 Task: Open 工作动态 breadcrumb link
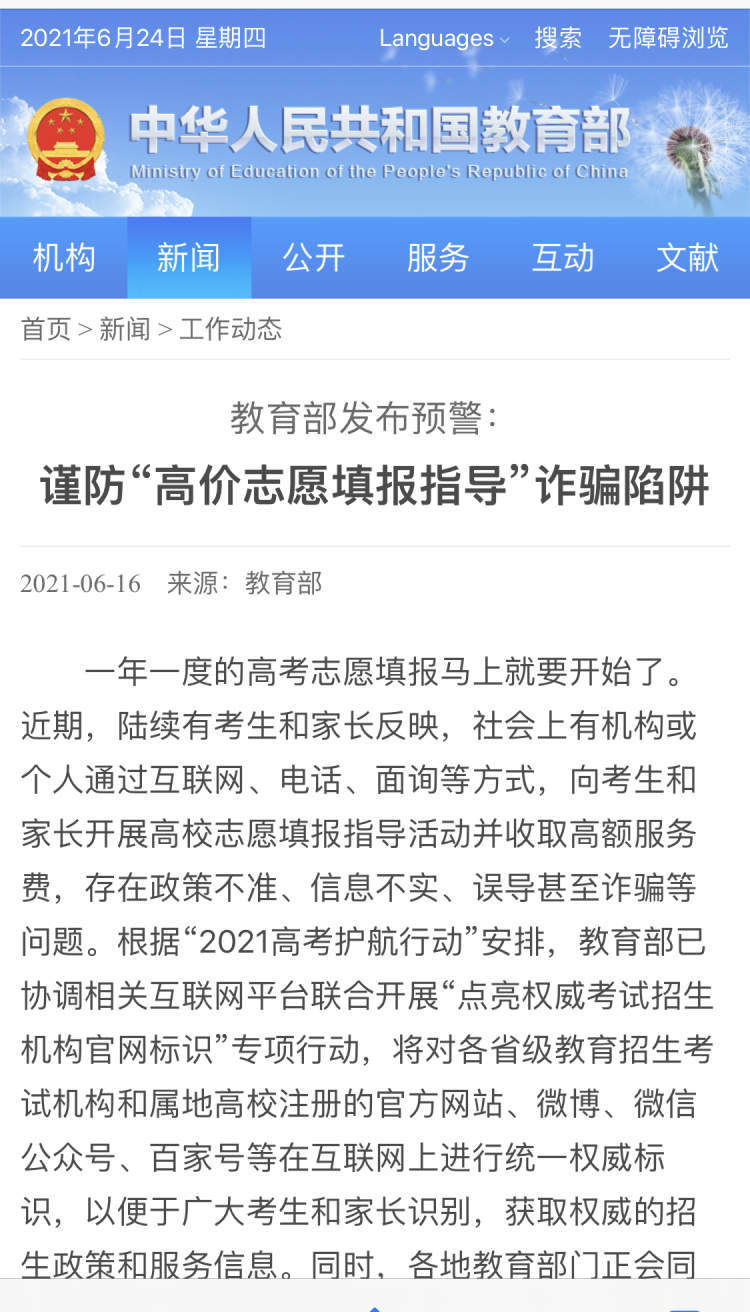coord(230,329)
